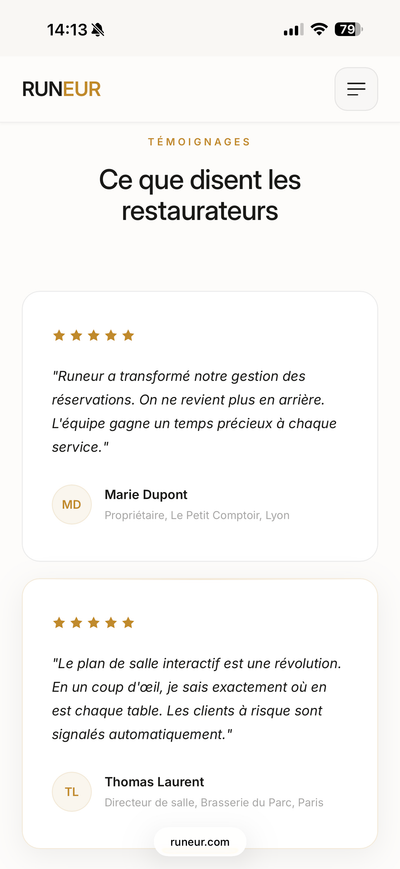Open the hamburger menu
The width and height of the screenshot is (400, 869).
point(356,89)
